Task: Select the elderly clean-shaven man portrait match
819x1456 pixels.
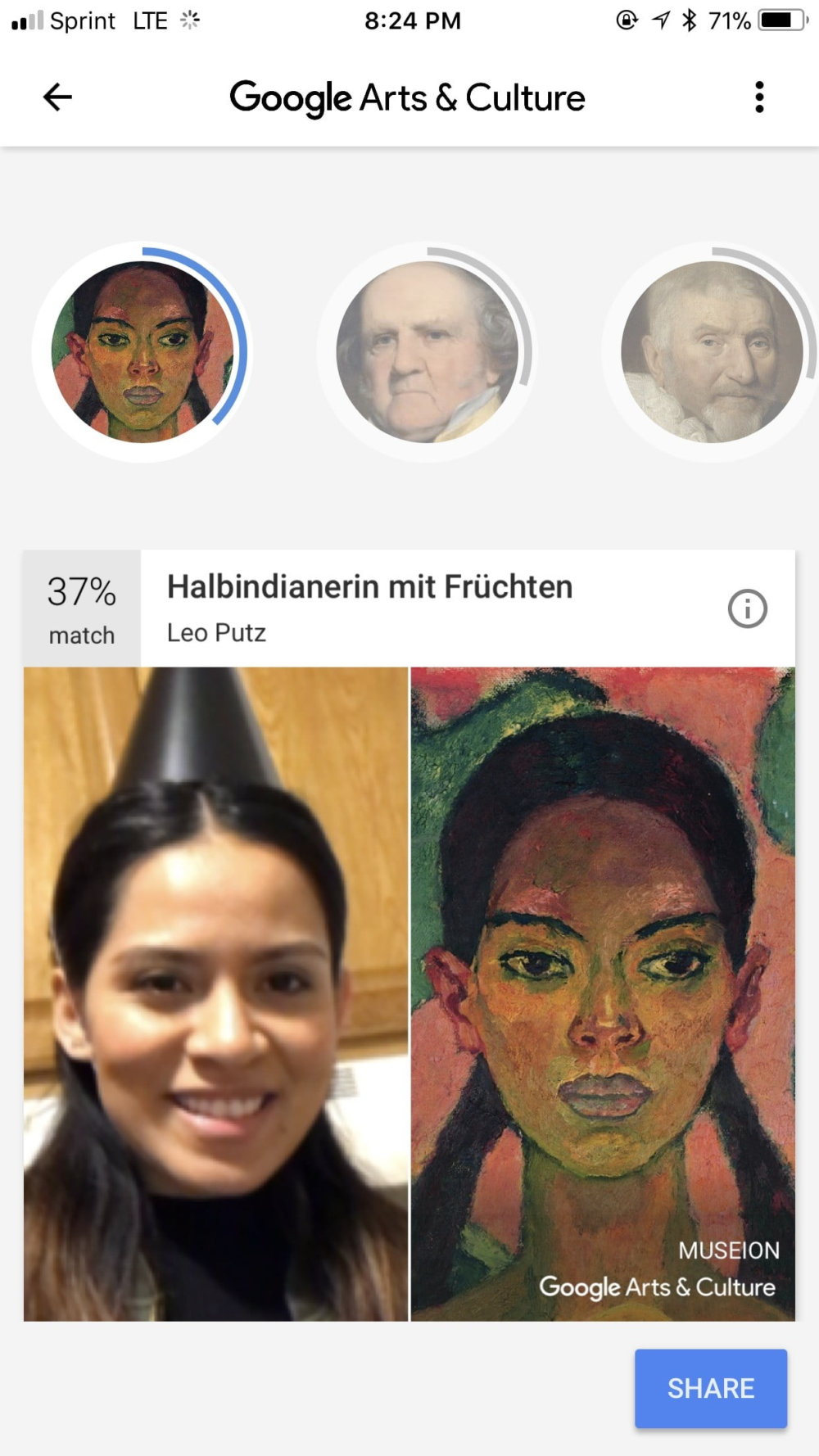Action: click(427, 352)
